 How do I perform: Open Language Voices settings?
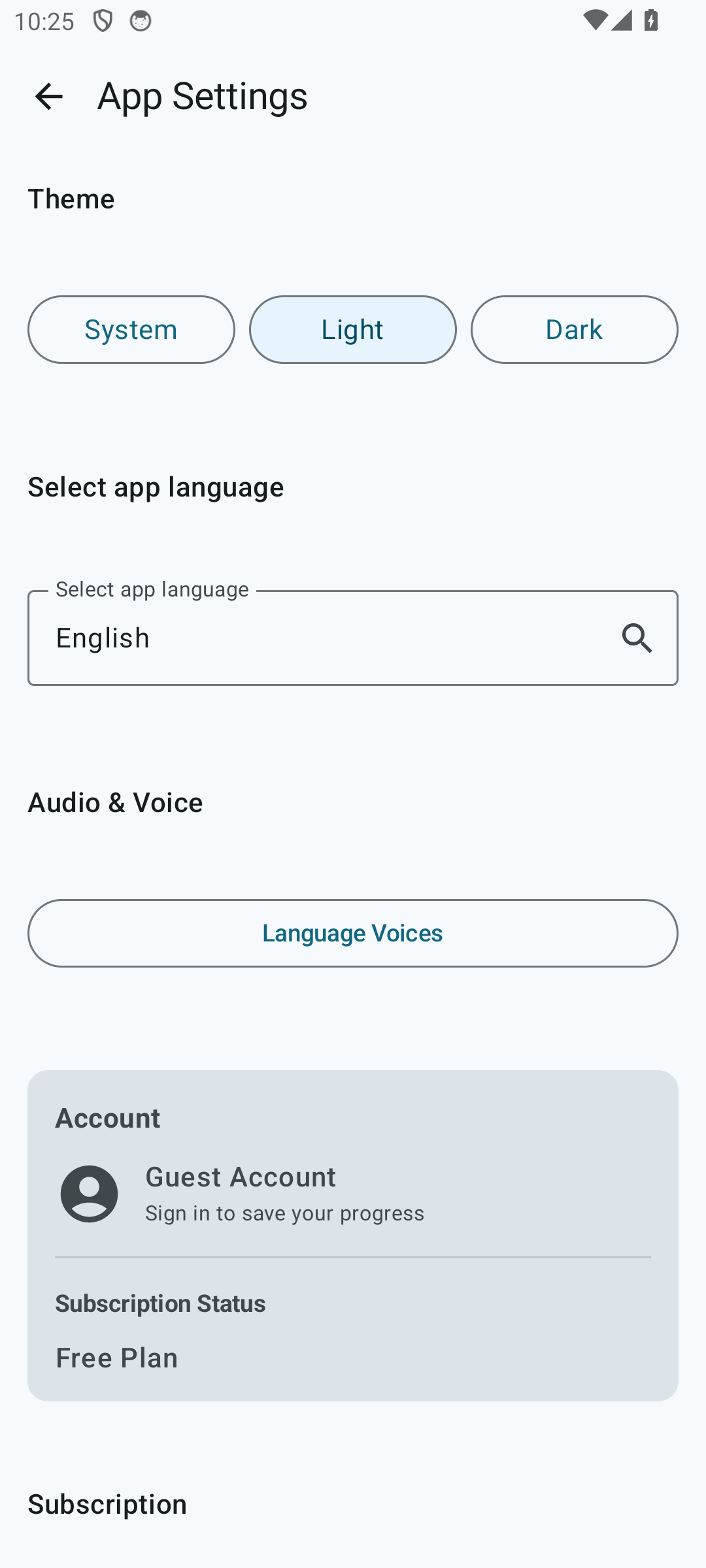(x=353, y=933)
